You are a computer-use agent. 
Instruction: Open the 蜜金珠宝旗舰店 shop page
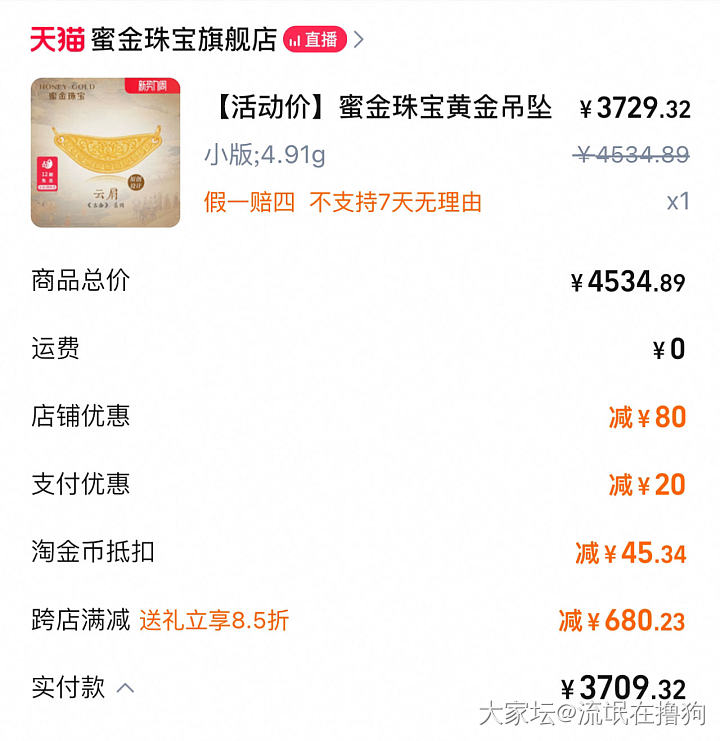(183, 40)
